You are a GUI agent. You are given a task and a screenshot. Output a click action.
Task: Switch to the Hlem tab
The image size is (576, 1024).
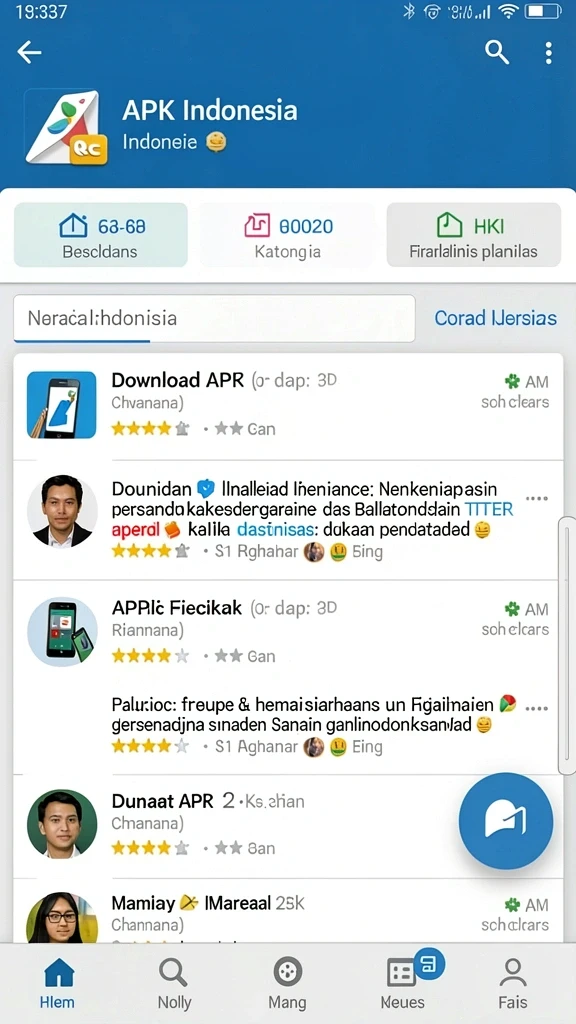59,983
